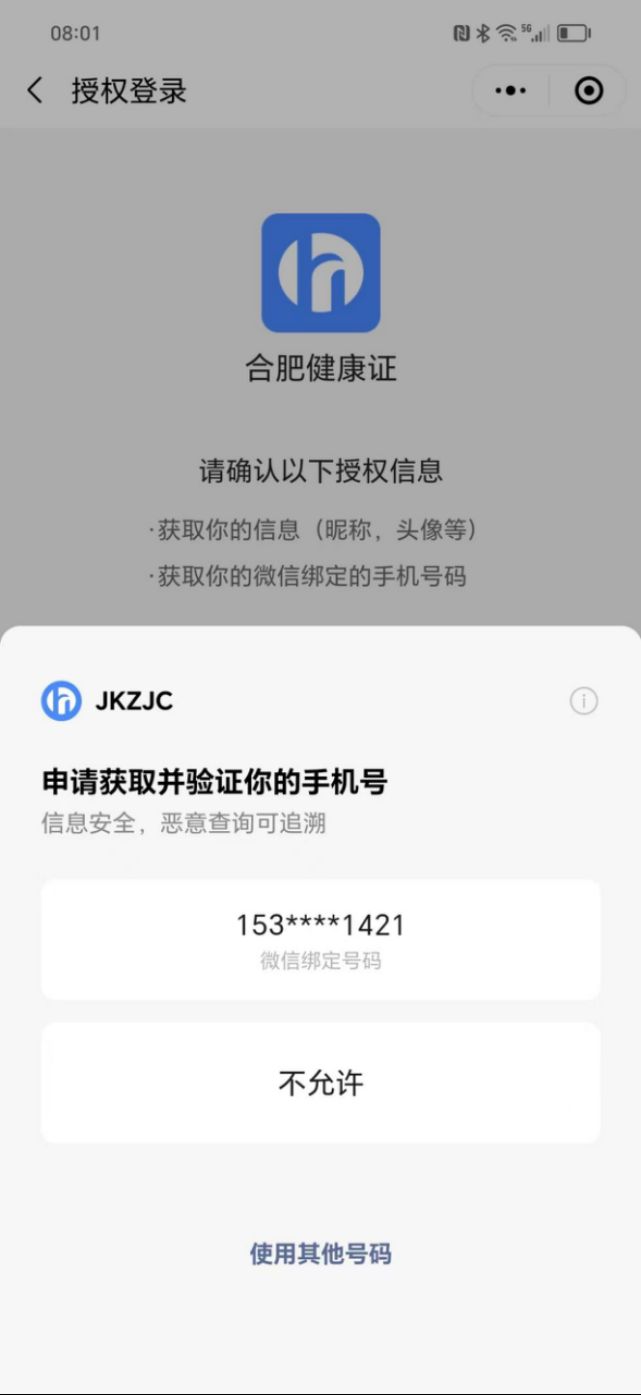Select phone number 153****1421
641x1395 pixels.
[x=320, y=939]
